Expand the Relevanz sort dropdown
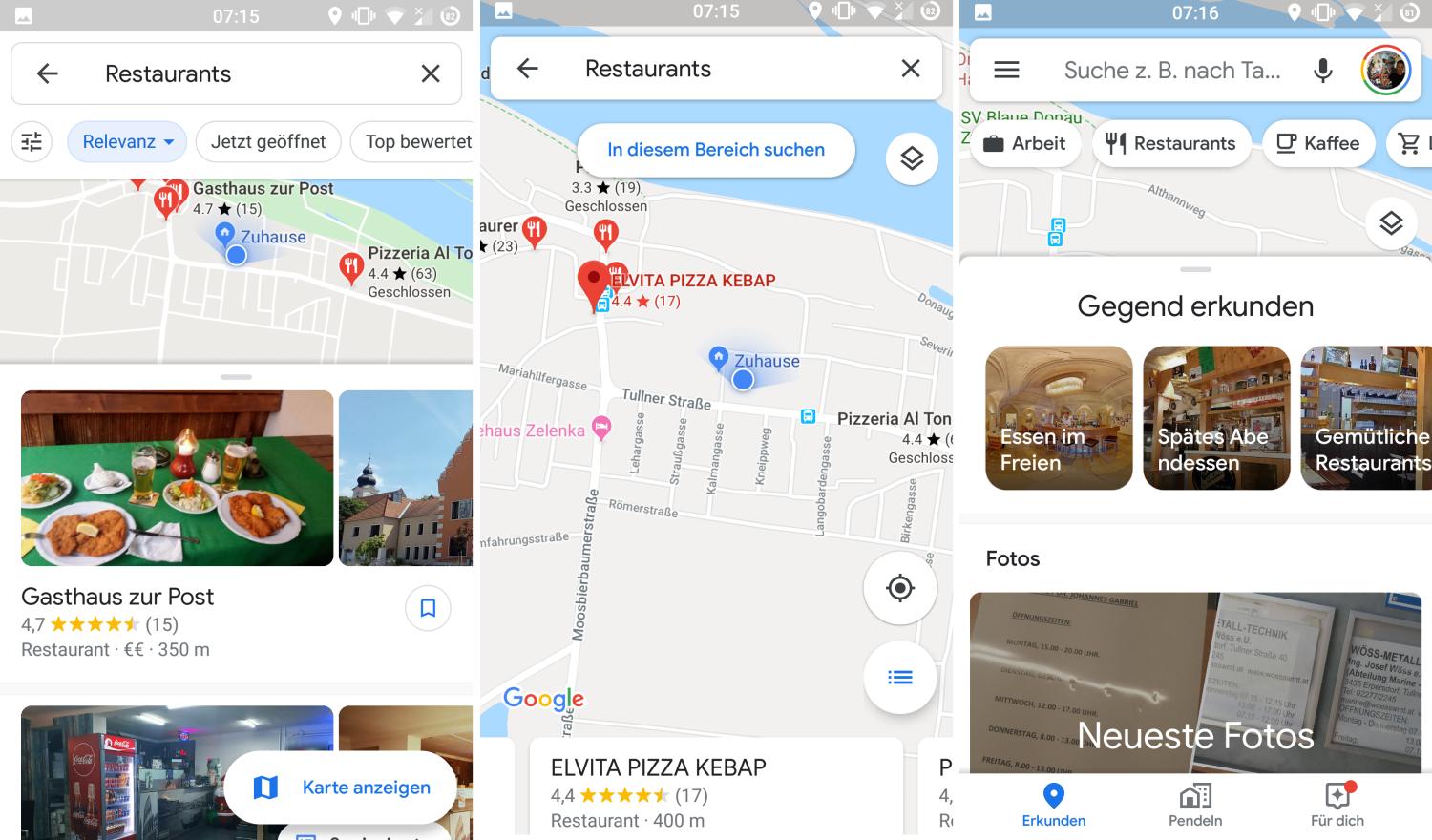The height and width of the screenshot is (840, 1432). point(128,142)
